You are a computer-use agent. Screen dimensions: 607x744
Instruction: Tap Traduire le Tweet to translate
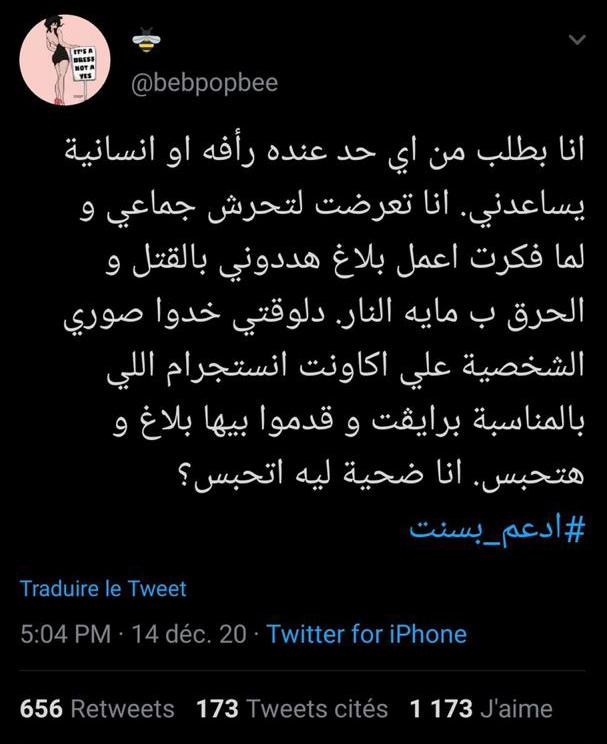[103, 589]
